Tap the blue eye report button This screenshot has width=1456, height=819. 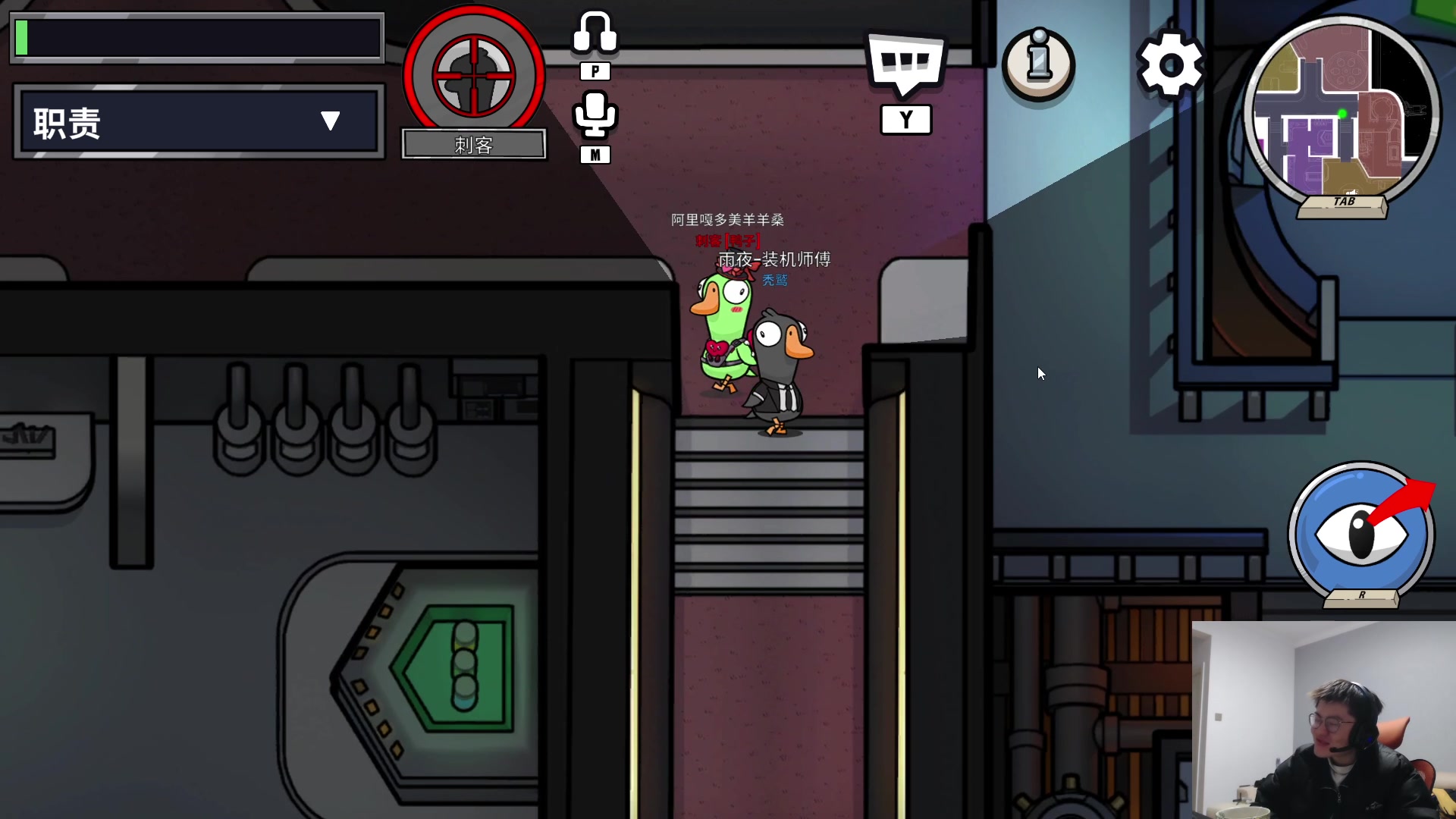coord(1361,533)
